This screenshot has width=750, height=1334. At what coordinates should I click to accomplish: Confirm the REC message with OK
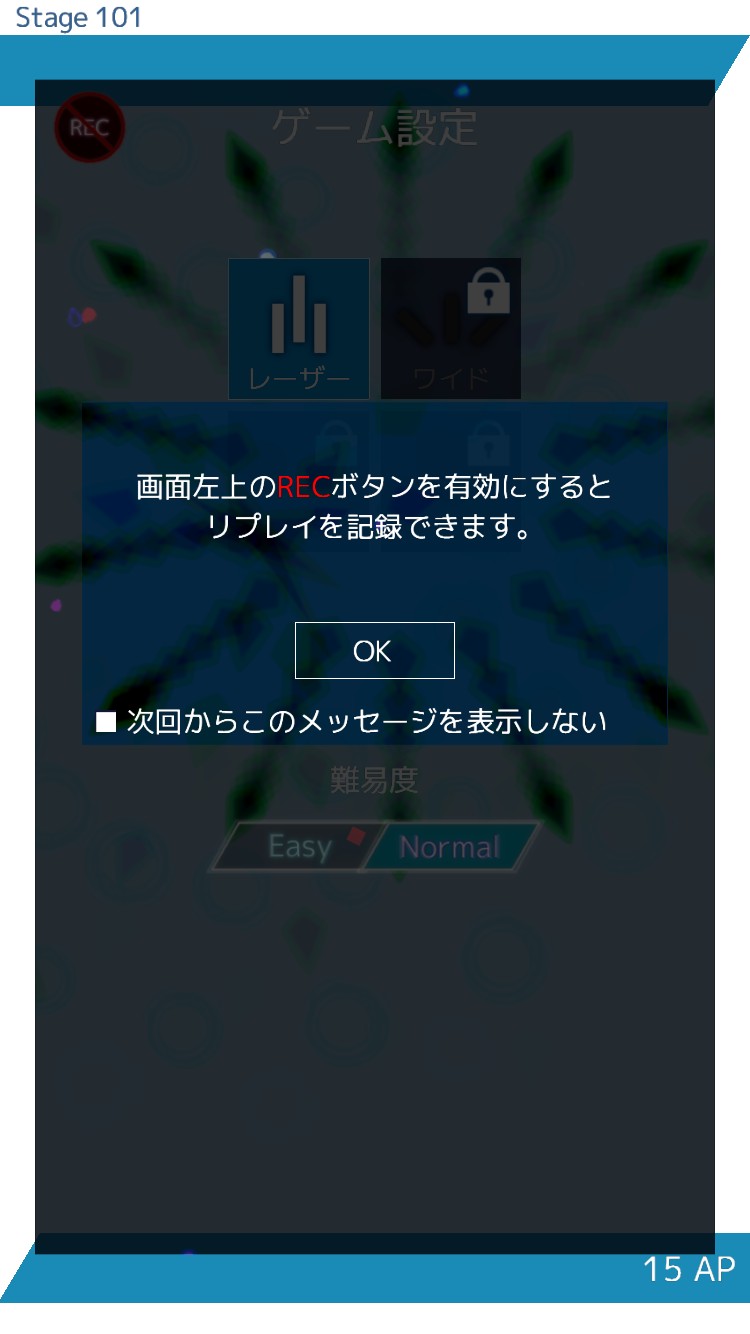375,651
